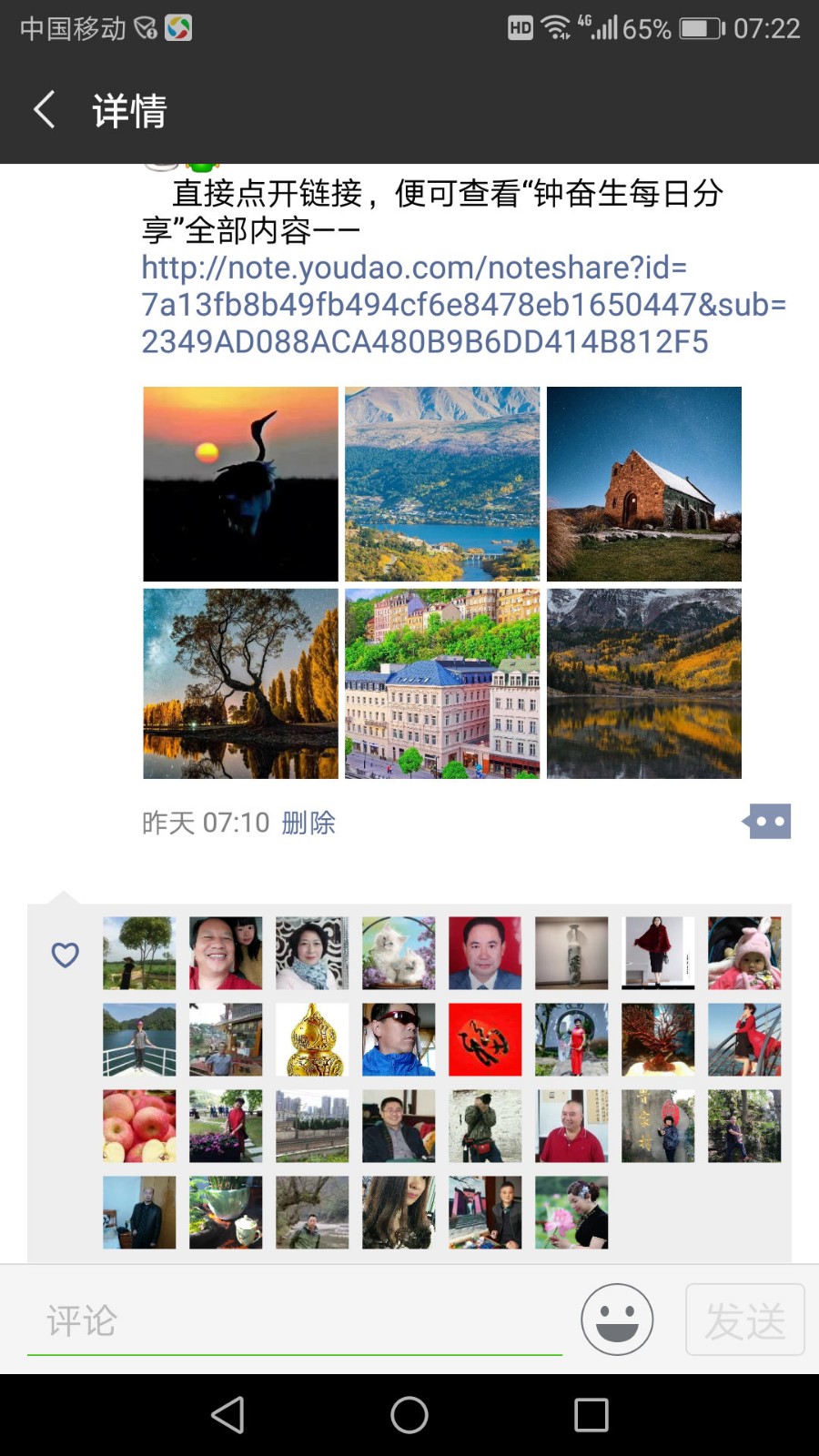This screenshot has height=1456, width=819.
Task: Open the tree under starry sky photo
Action: pos(240,683)
